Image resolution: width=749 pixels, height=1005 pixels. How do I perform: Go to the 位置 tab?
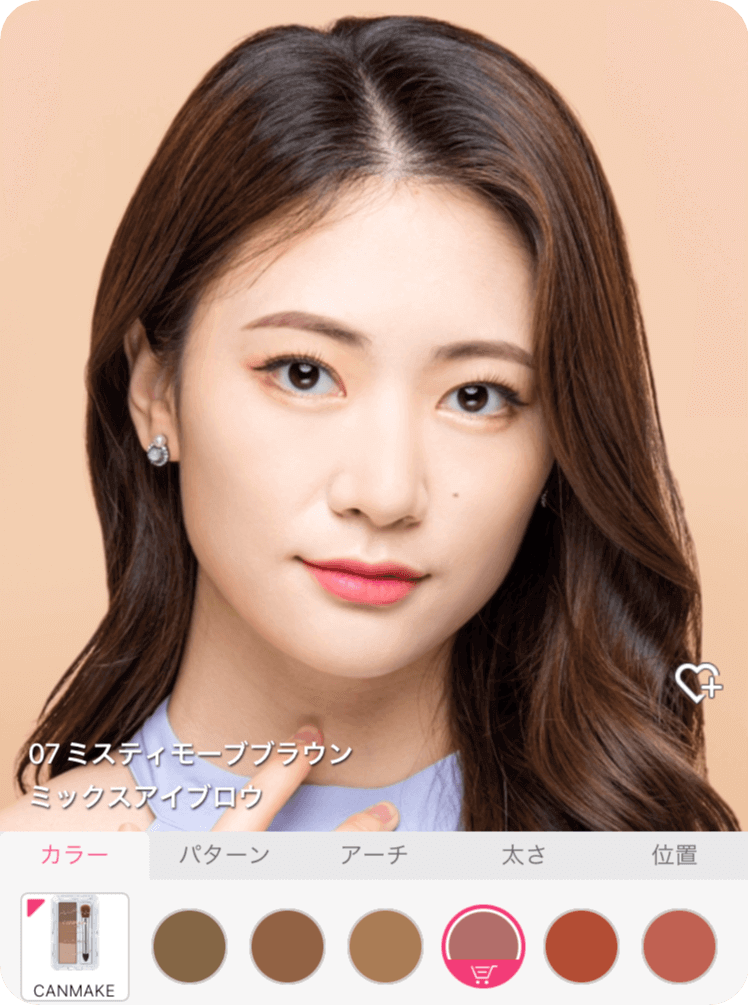pyautogui.click(x=674, y=855)
